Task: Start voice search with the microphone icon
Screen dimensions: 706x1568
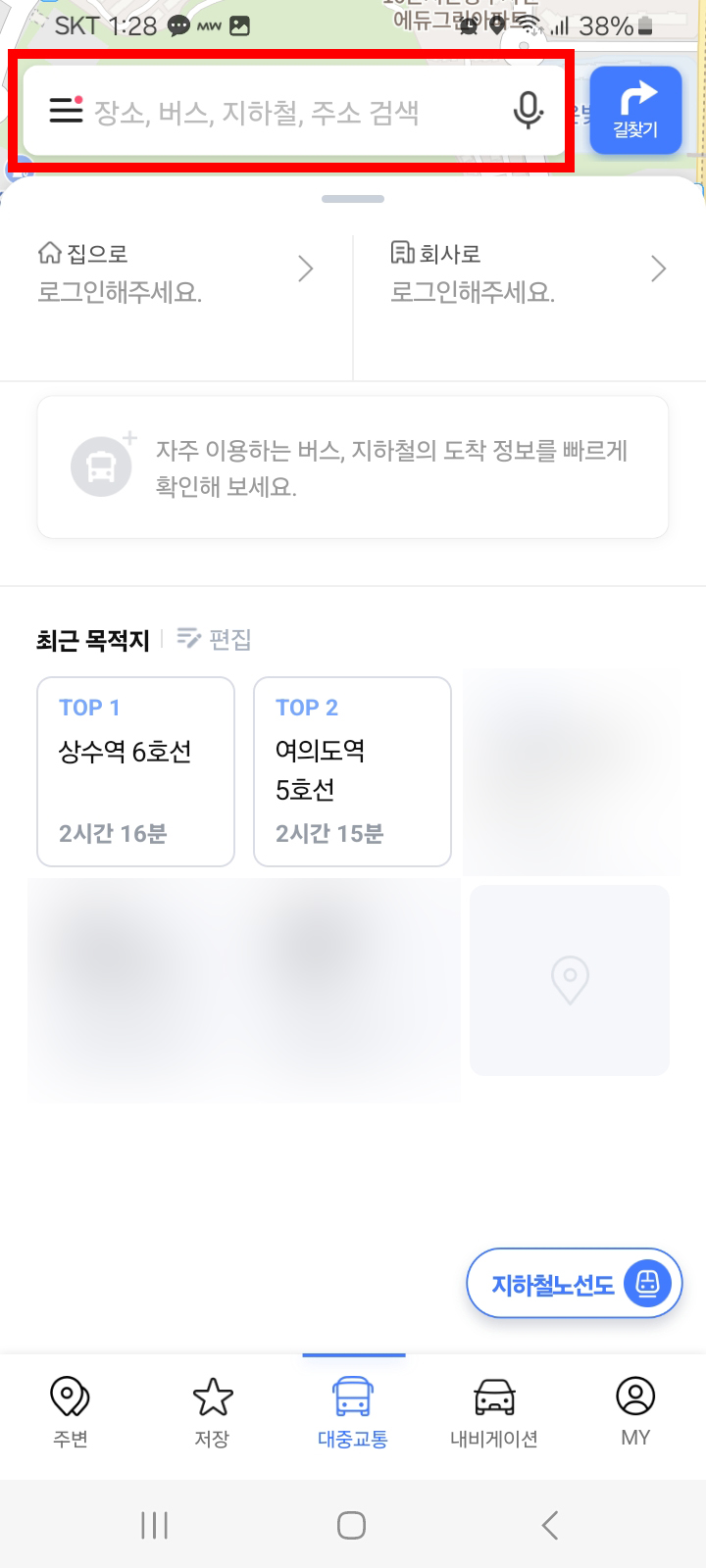Action: [x=528, y=111]
